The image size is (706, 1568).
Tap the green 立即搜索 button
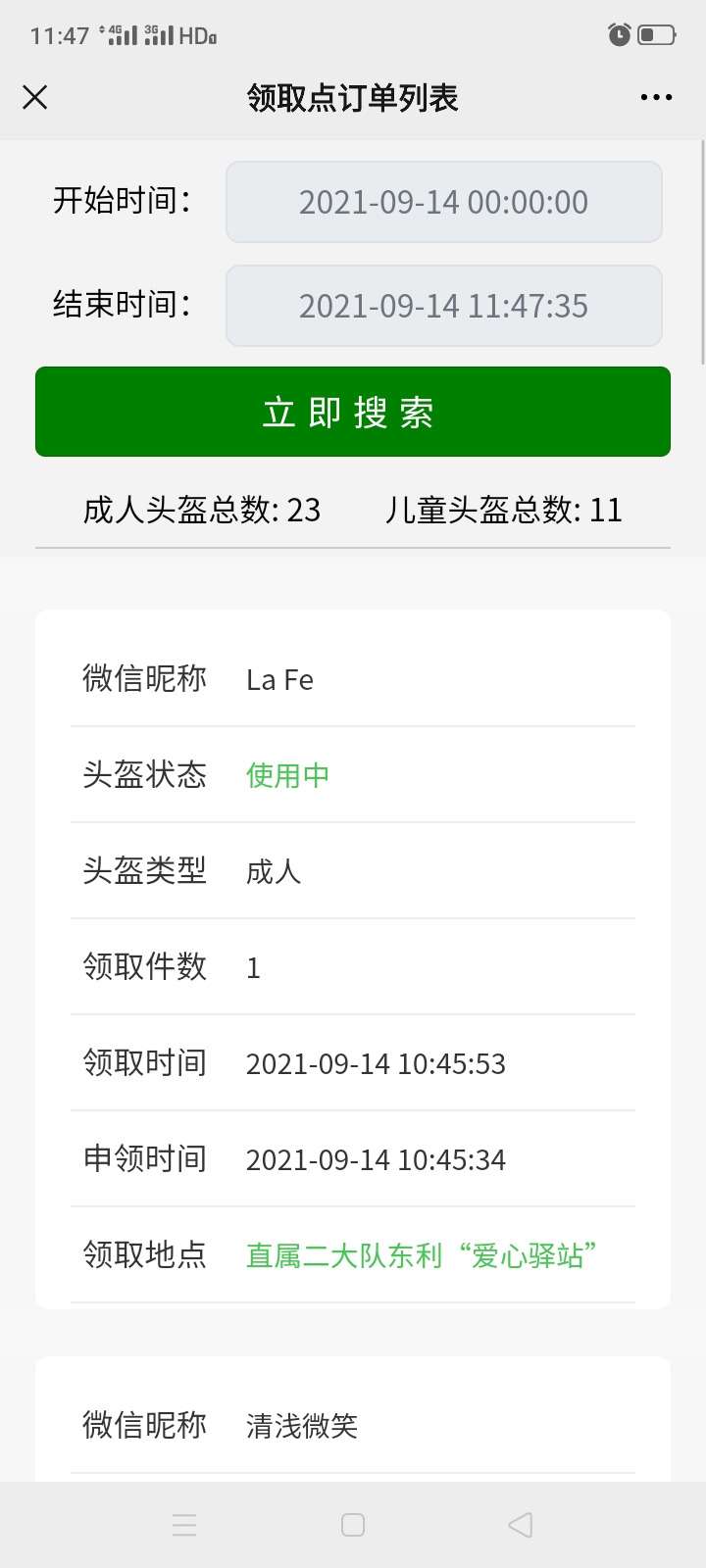353,412
